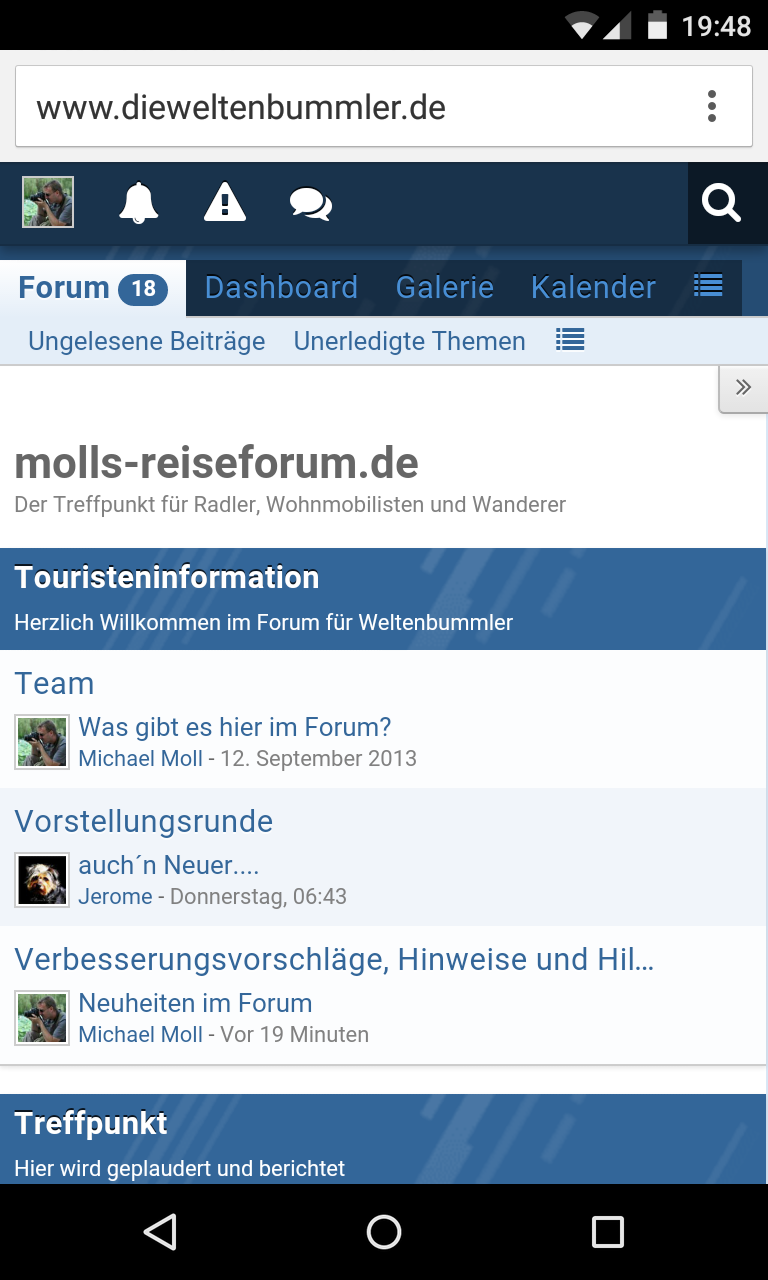
Task: Open the user profile avatar menu
Action: (x=48, y=203)
